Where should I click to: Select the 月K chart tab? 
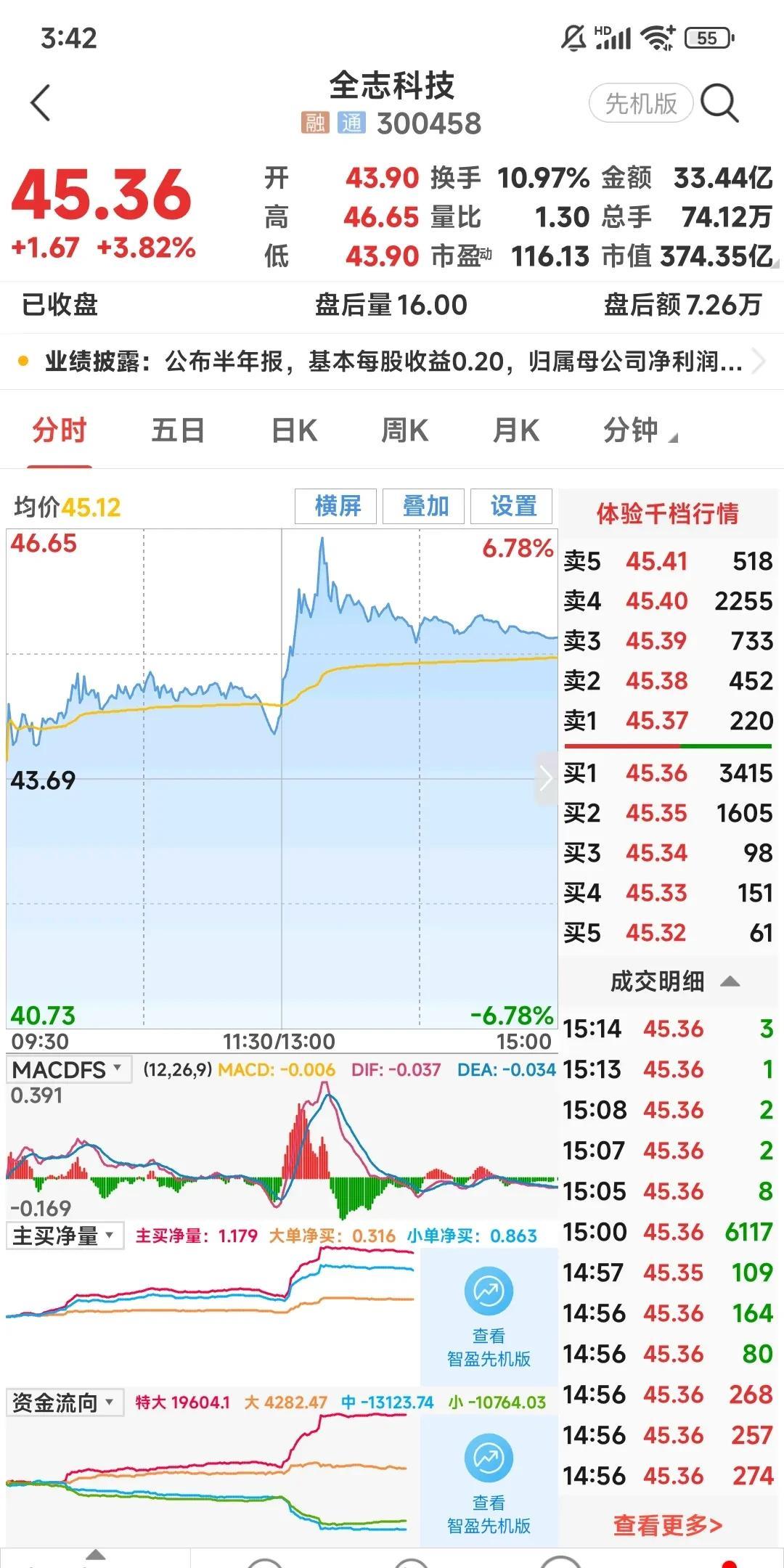tap(515, 430)
